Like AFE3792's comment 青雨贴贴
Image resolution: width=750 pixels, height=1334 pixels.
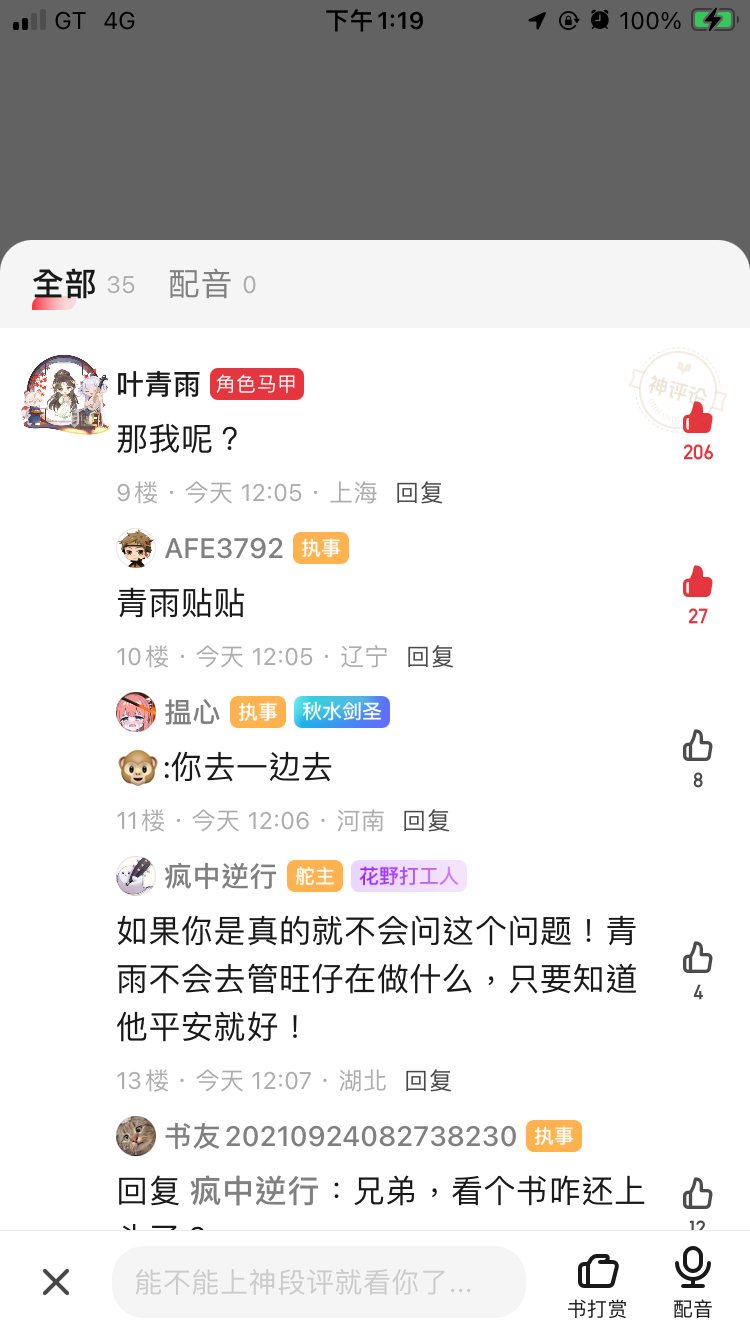coord(697,582)
